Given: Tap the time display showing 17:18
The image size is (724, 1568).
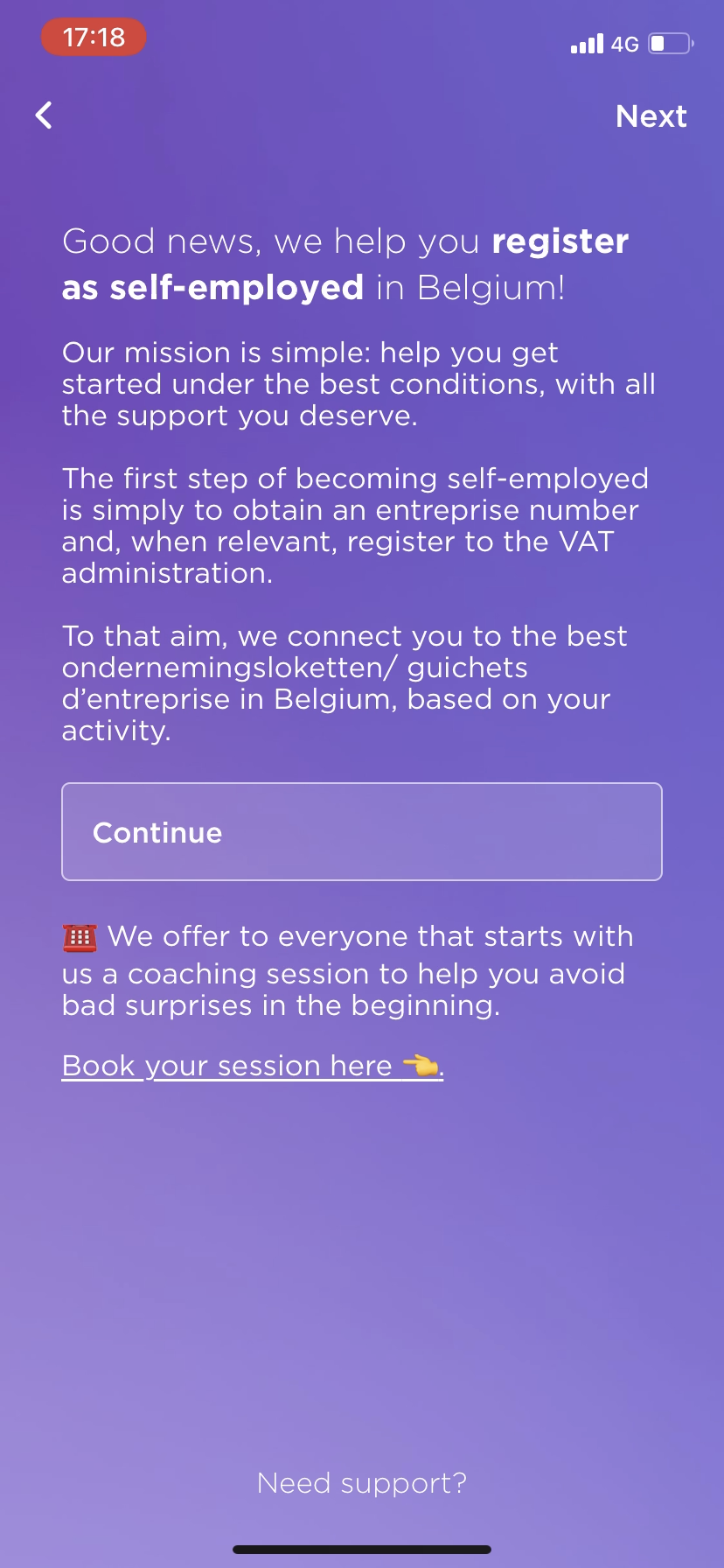Looking at the screenshot, I should (x=93, y=37).
